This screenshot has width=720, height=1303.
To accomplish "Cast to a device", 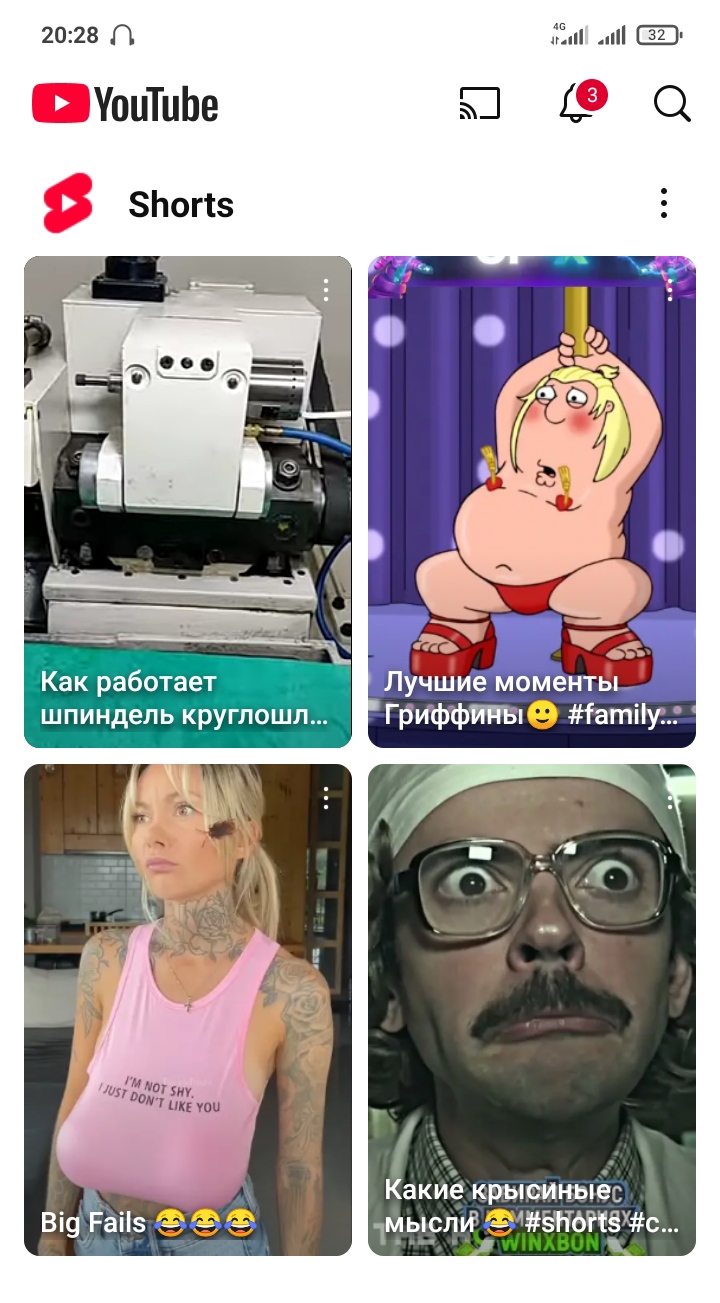I will (x=480, y=103).
